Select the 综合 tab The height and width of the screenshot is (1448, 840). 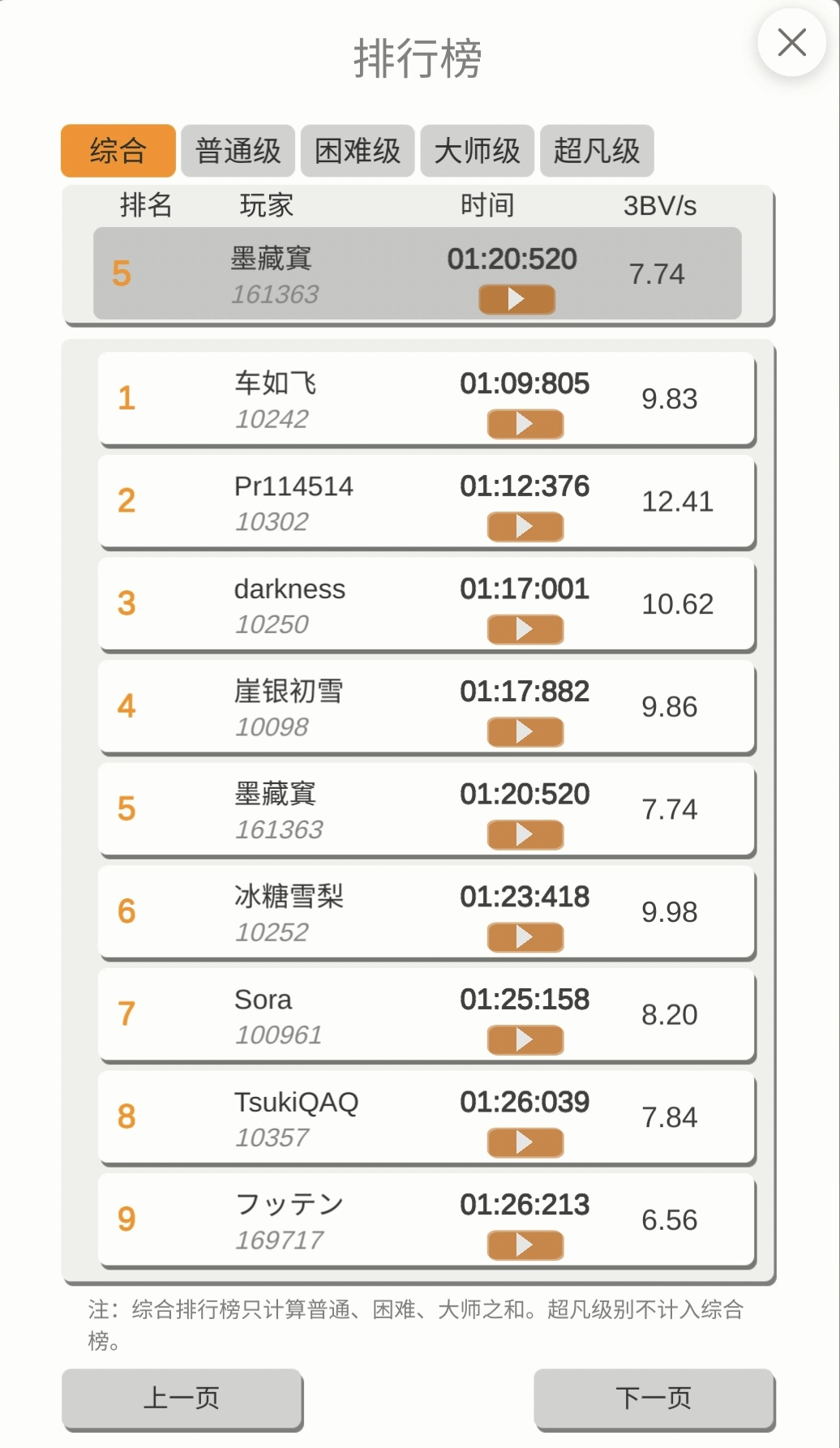[118, 151]
